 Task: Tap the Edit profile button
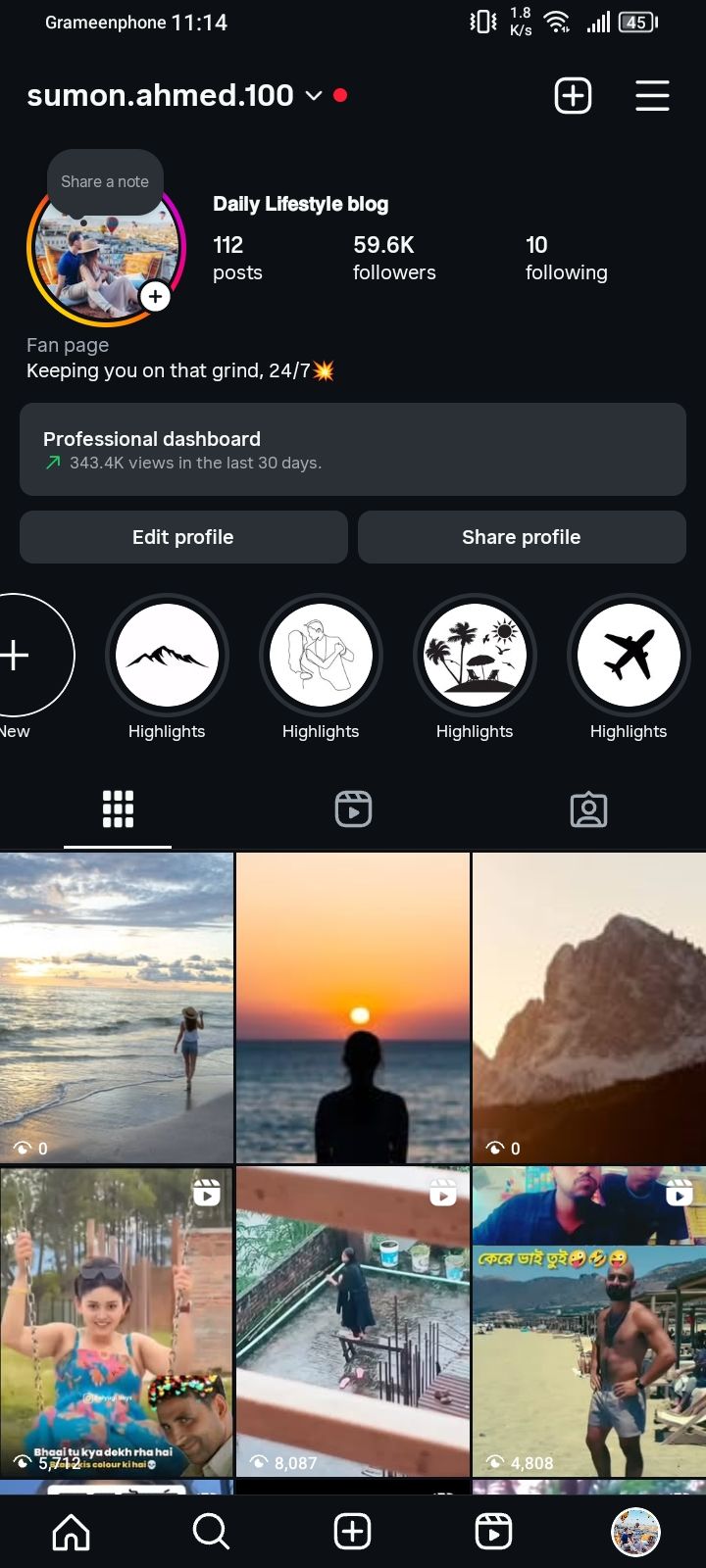tap(183, 537)
